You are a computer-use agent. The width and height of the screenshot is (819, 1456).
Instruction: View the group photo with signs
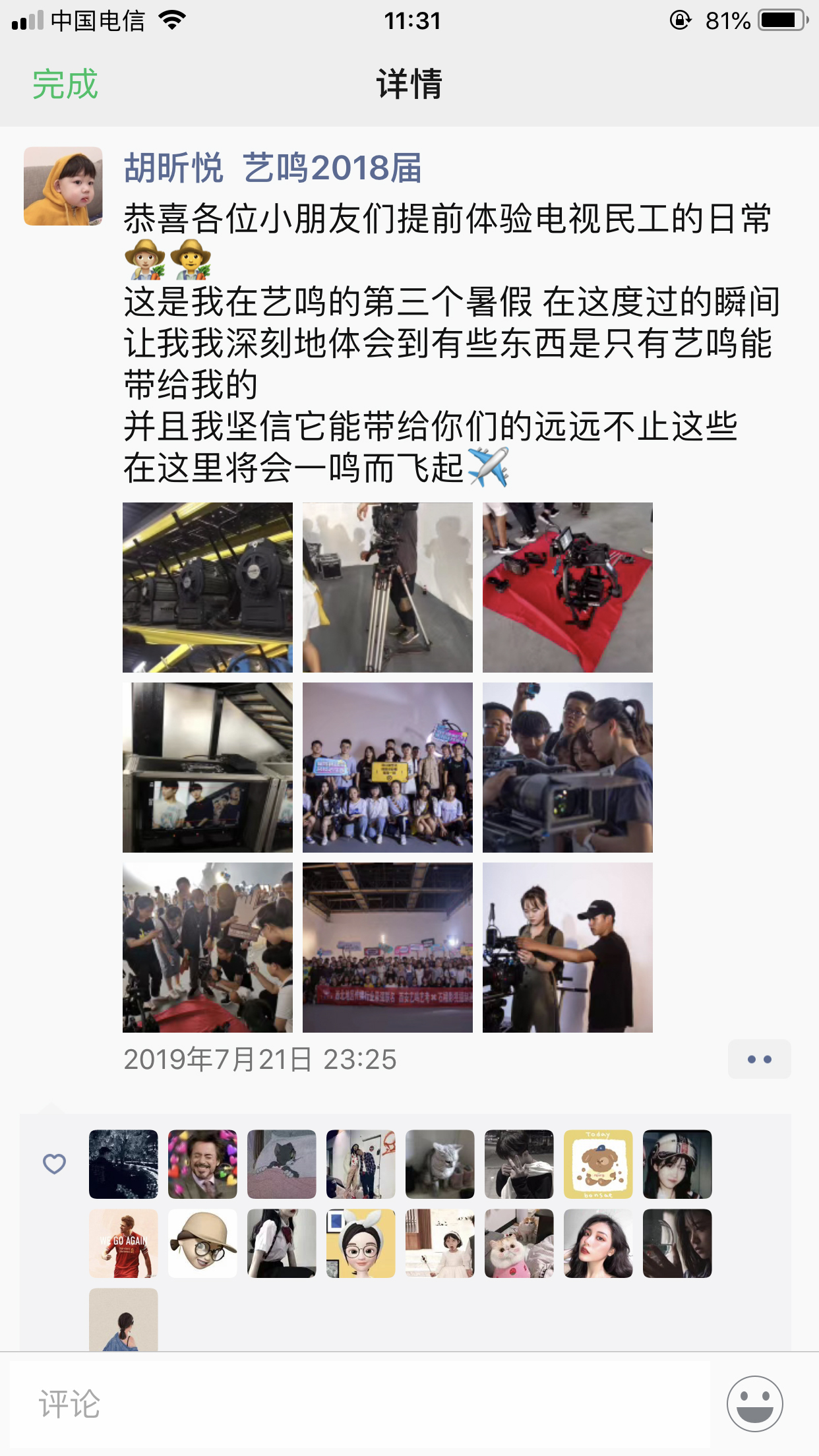pyautogui.click(x=388, y=768)
